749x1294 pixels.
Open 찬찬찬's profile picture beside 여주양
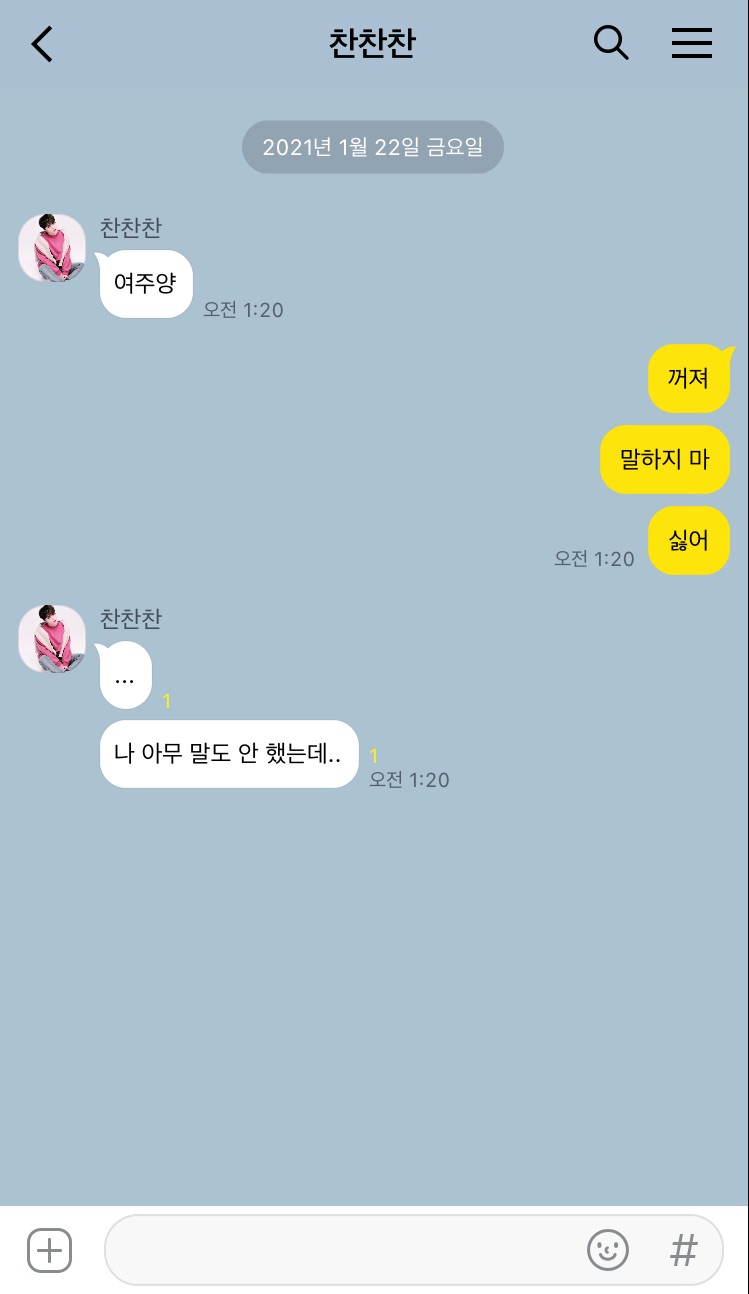52,248
